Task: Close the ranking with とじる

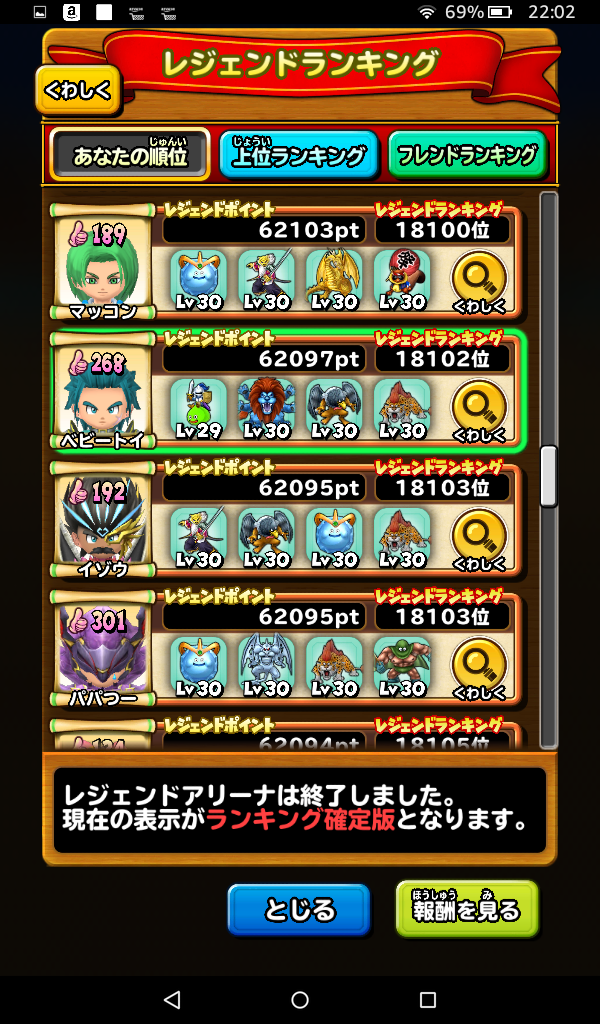Action: coord(298,910)
